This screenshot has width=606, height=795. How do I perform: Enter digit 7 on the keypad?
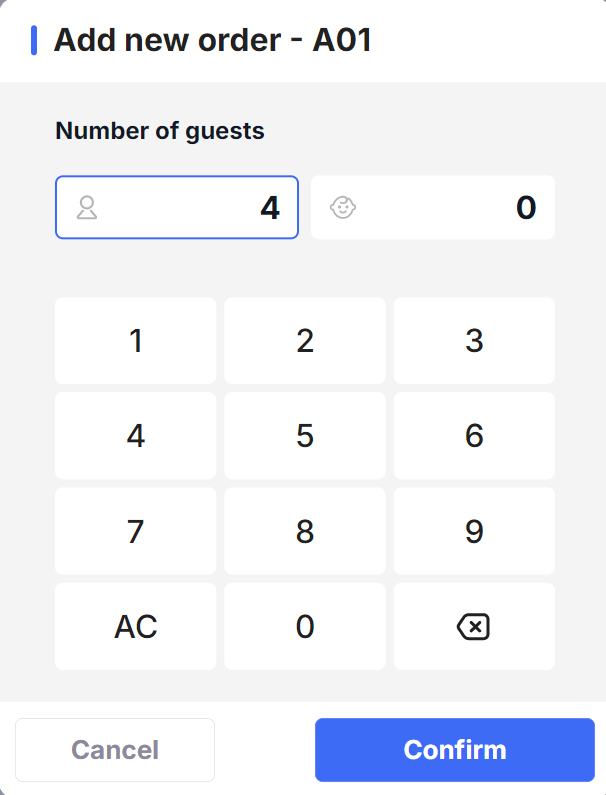tap(135, 531)
